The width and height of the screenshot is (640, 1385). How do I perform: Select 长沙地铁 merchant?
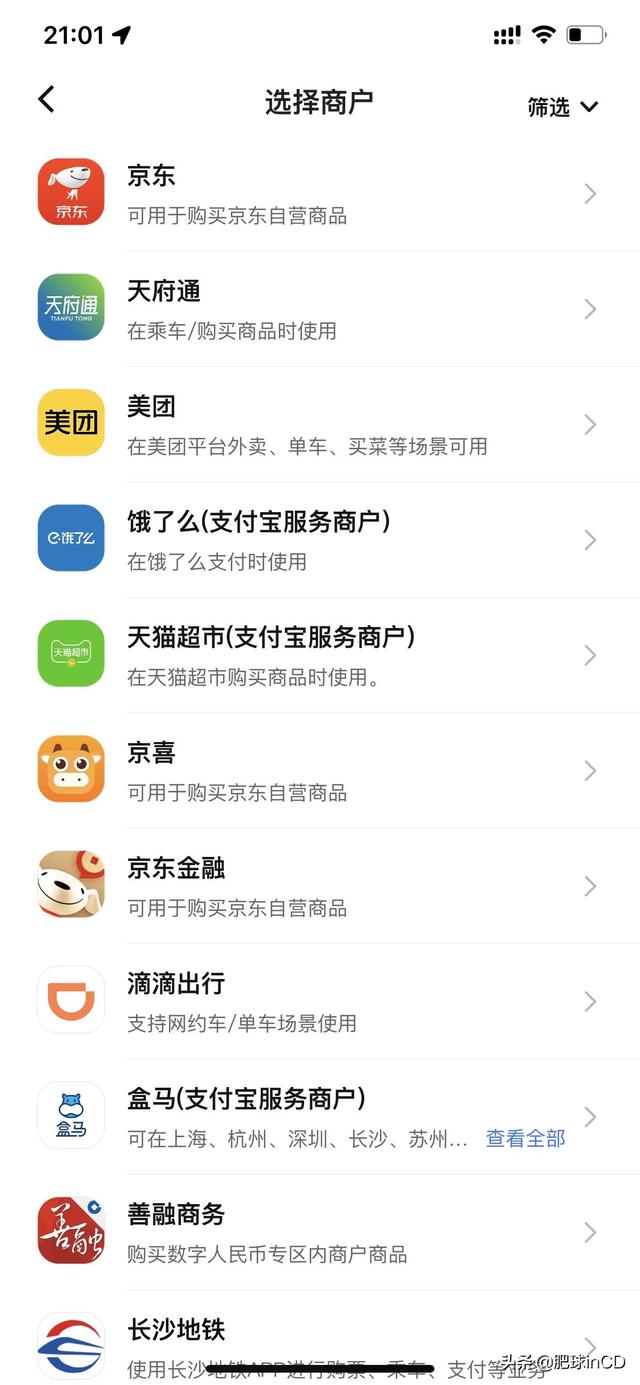click(320, 1338)
